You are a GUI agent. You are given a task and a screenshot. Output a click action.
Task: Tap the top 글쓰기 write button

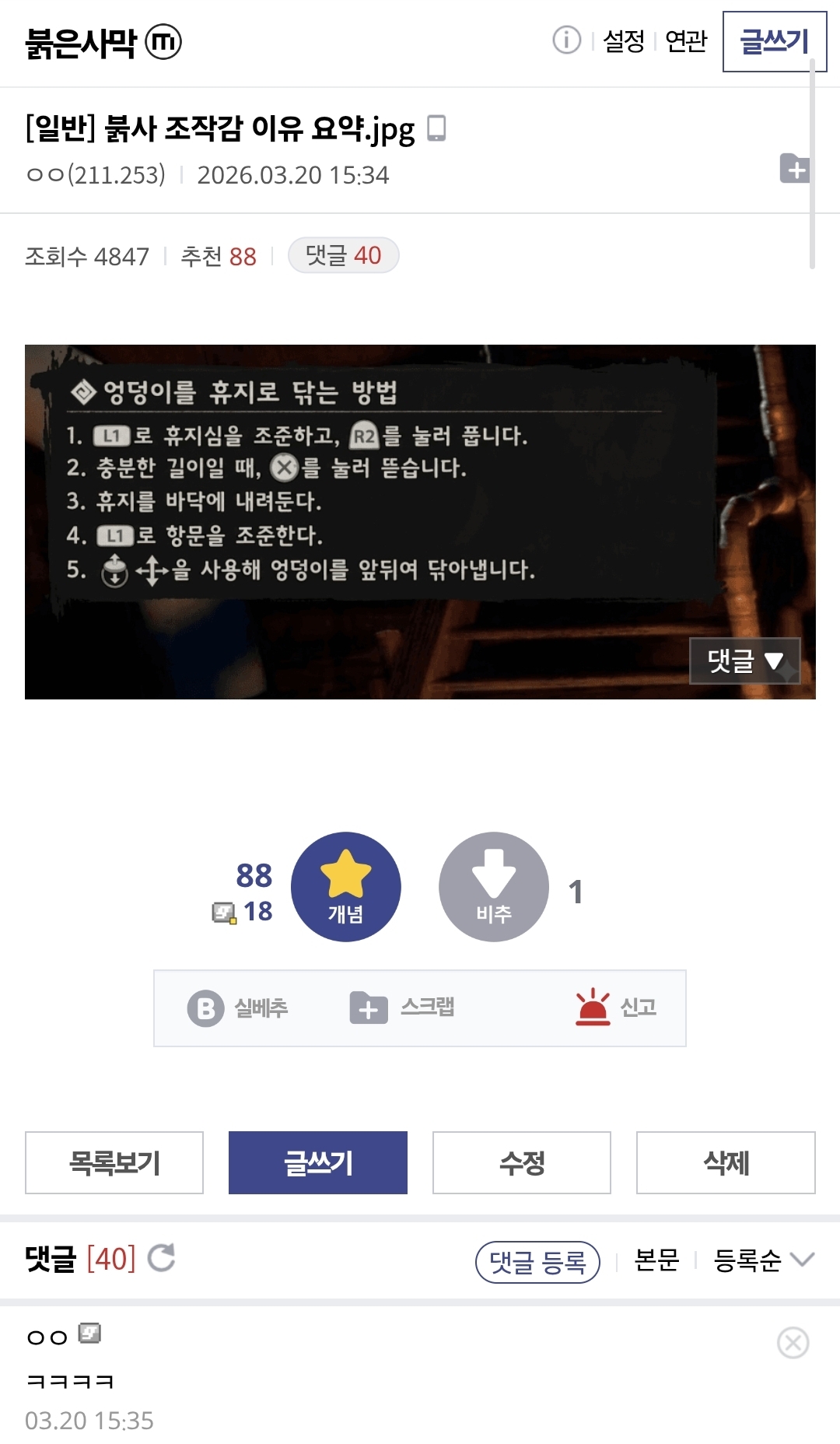(x=774, y=41)
